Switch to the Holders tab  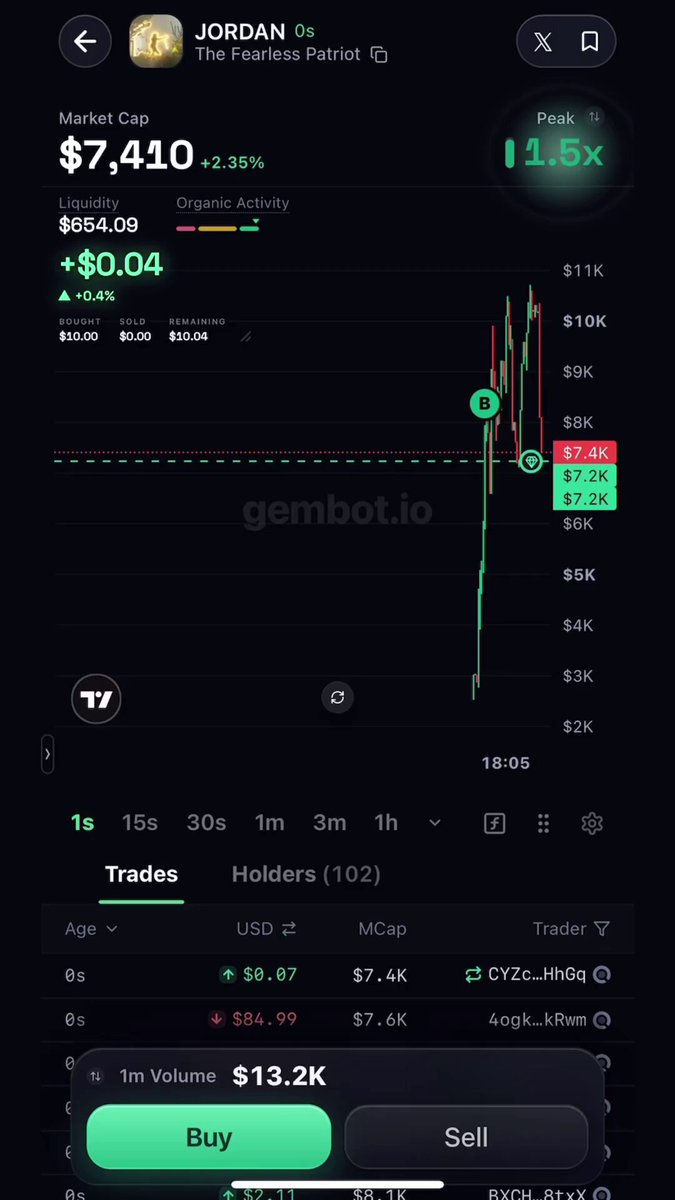click(306, 874)
